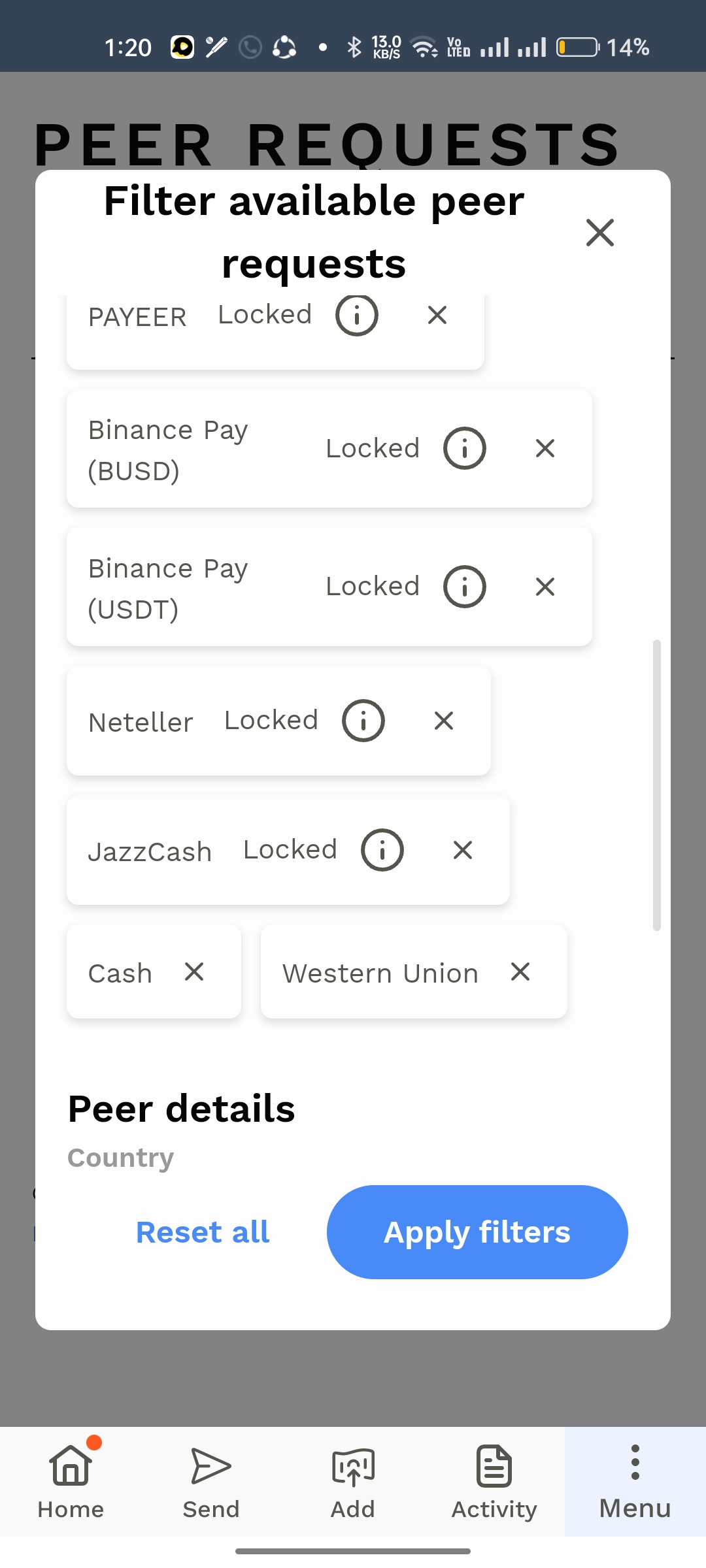The width and height of the screenshot is (706, 1568).
Task: Remove the Cash filter chip
Action: pos(194,972)
